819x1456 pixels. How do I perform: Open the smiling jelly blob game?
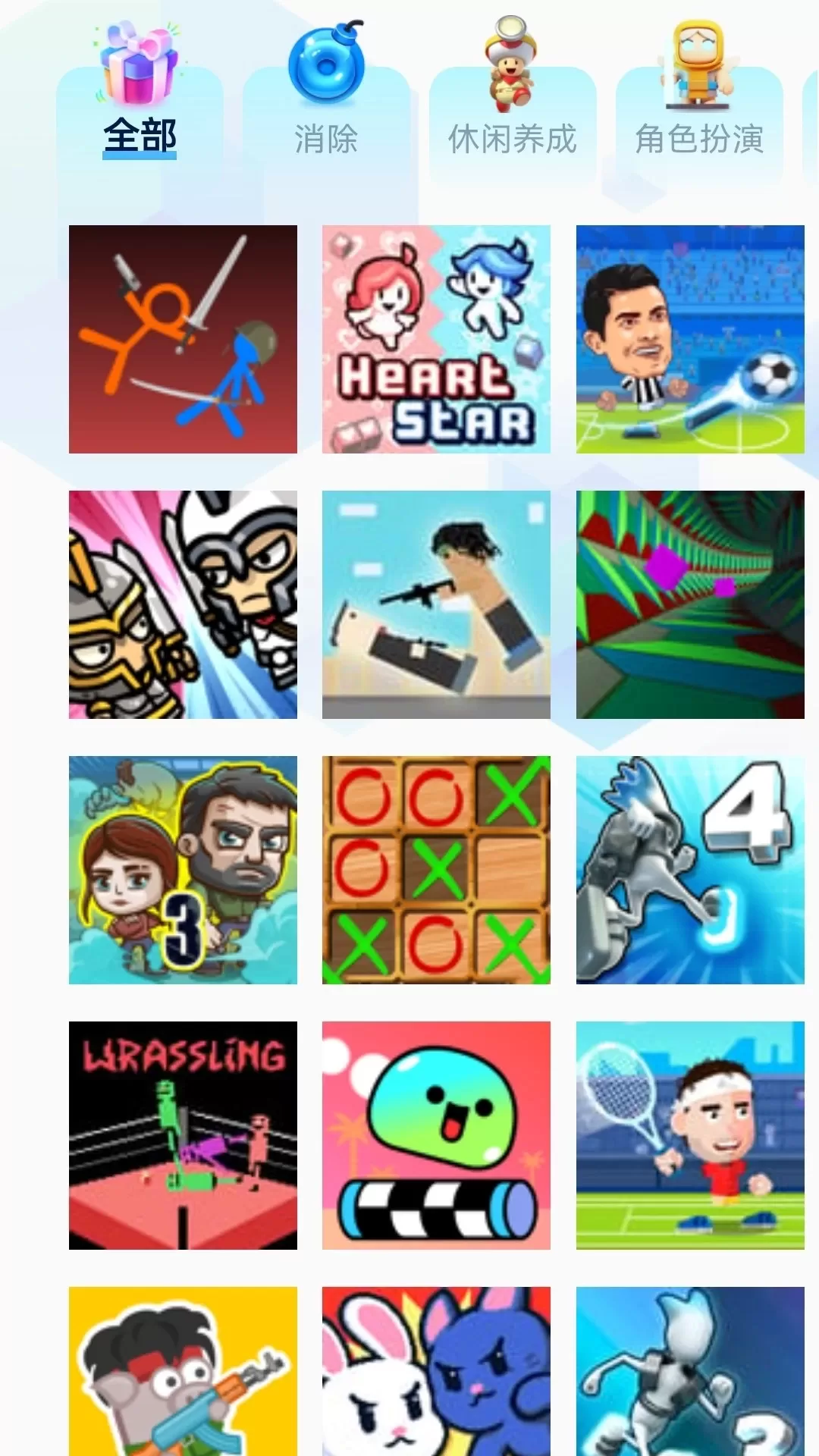coord(436,1135)
